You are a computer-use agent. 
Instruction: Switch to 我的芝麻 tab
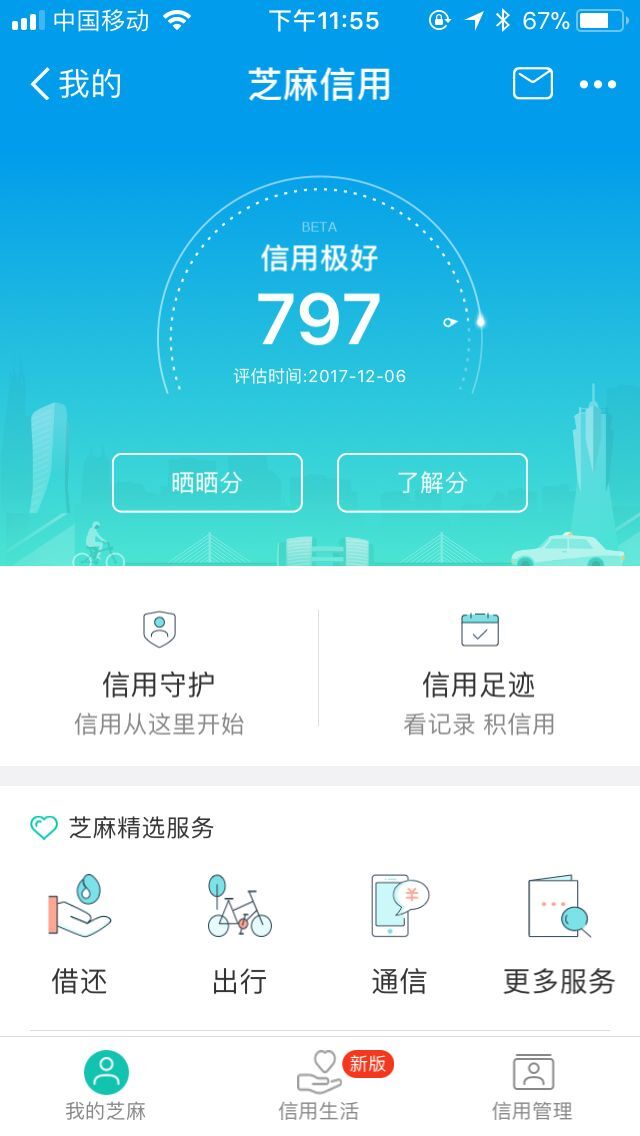tap(106, 1086)
